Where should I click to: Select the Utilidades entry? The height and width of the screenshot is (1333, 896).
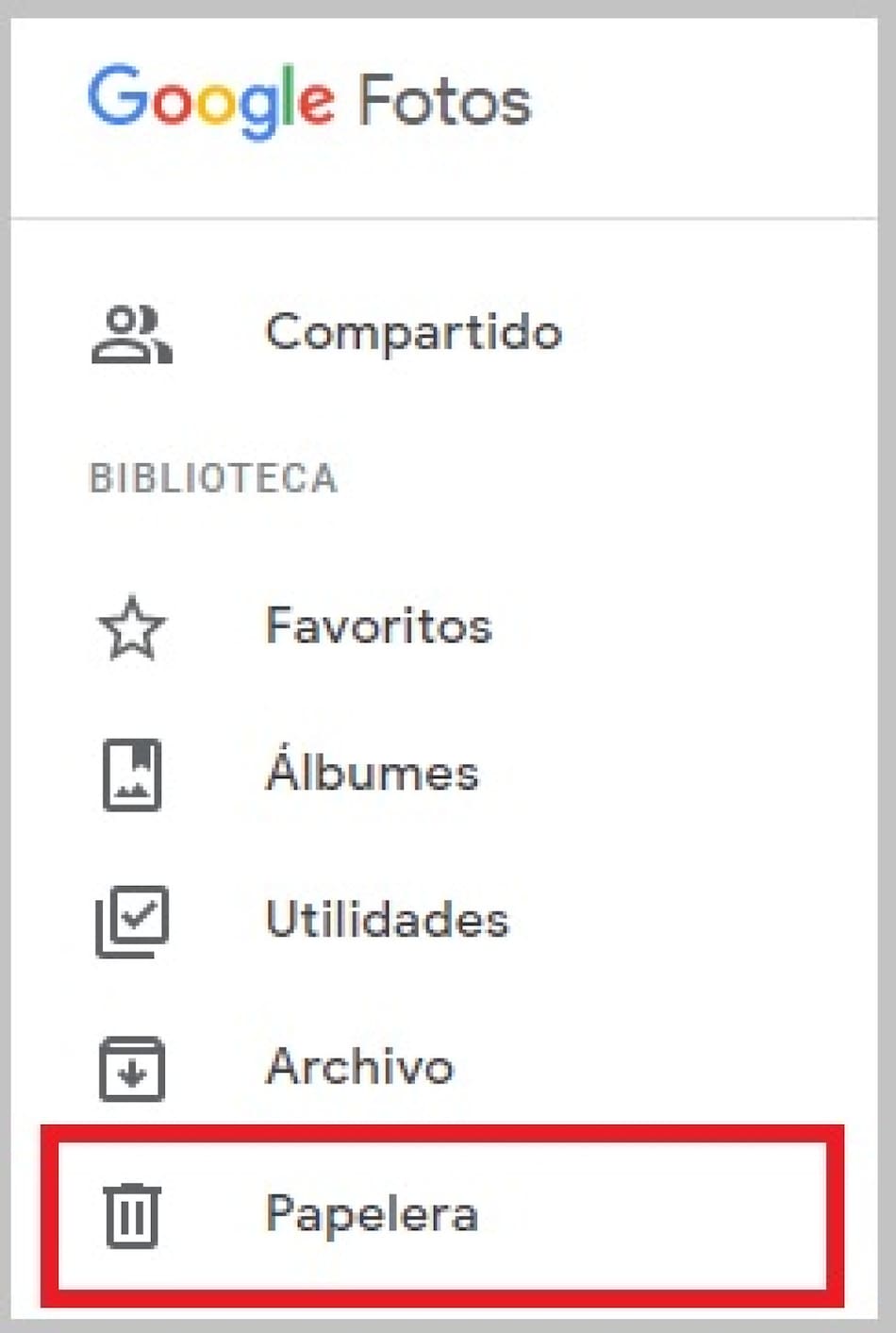pos(386,920)
